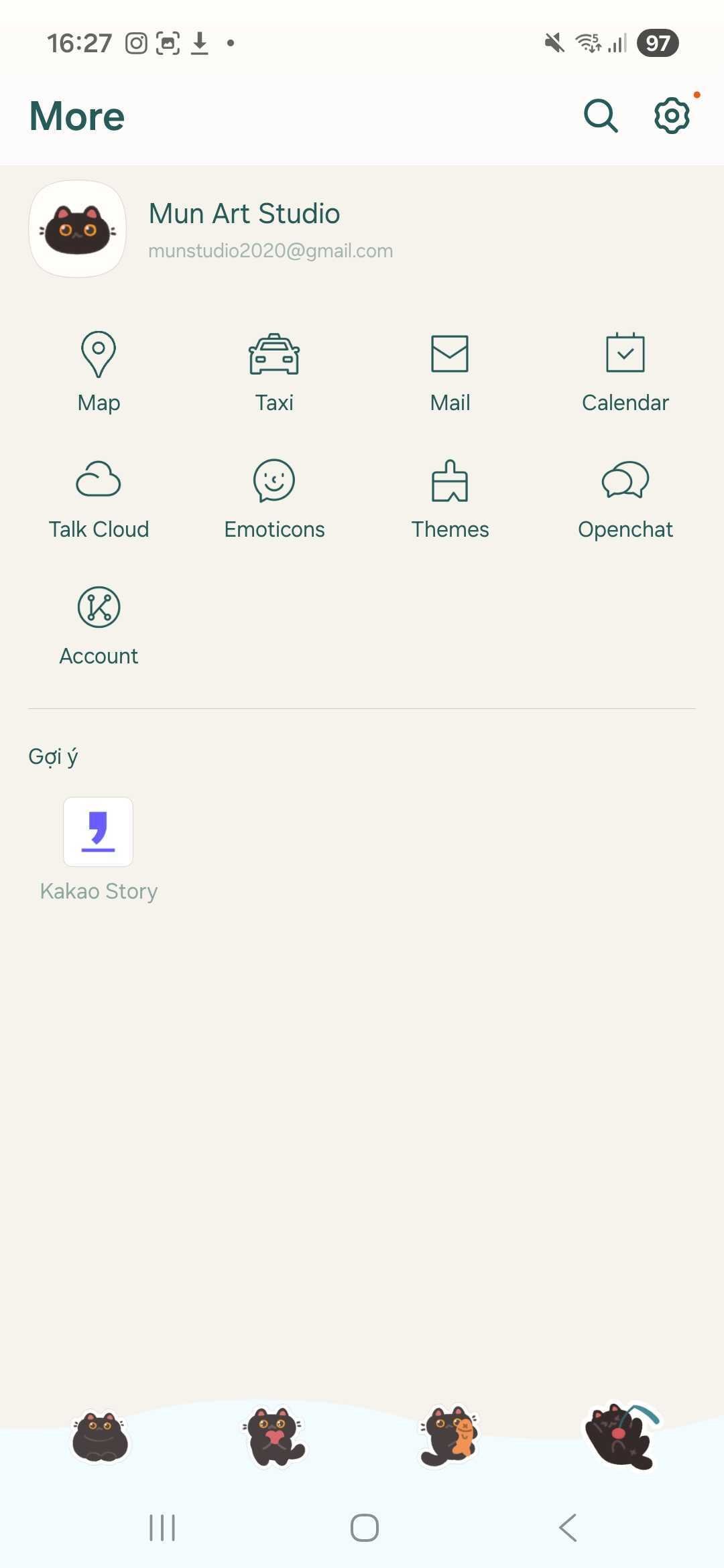Image resolution: width=724 pixels, height=1568 pixels.
Task: Go to the home screen
Action: point(365,1528)
